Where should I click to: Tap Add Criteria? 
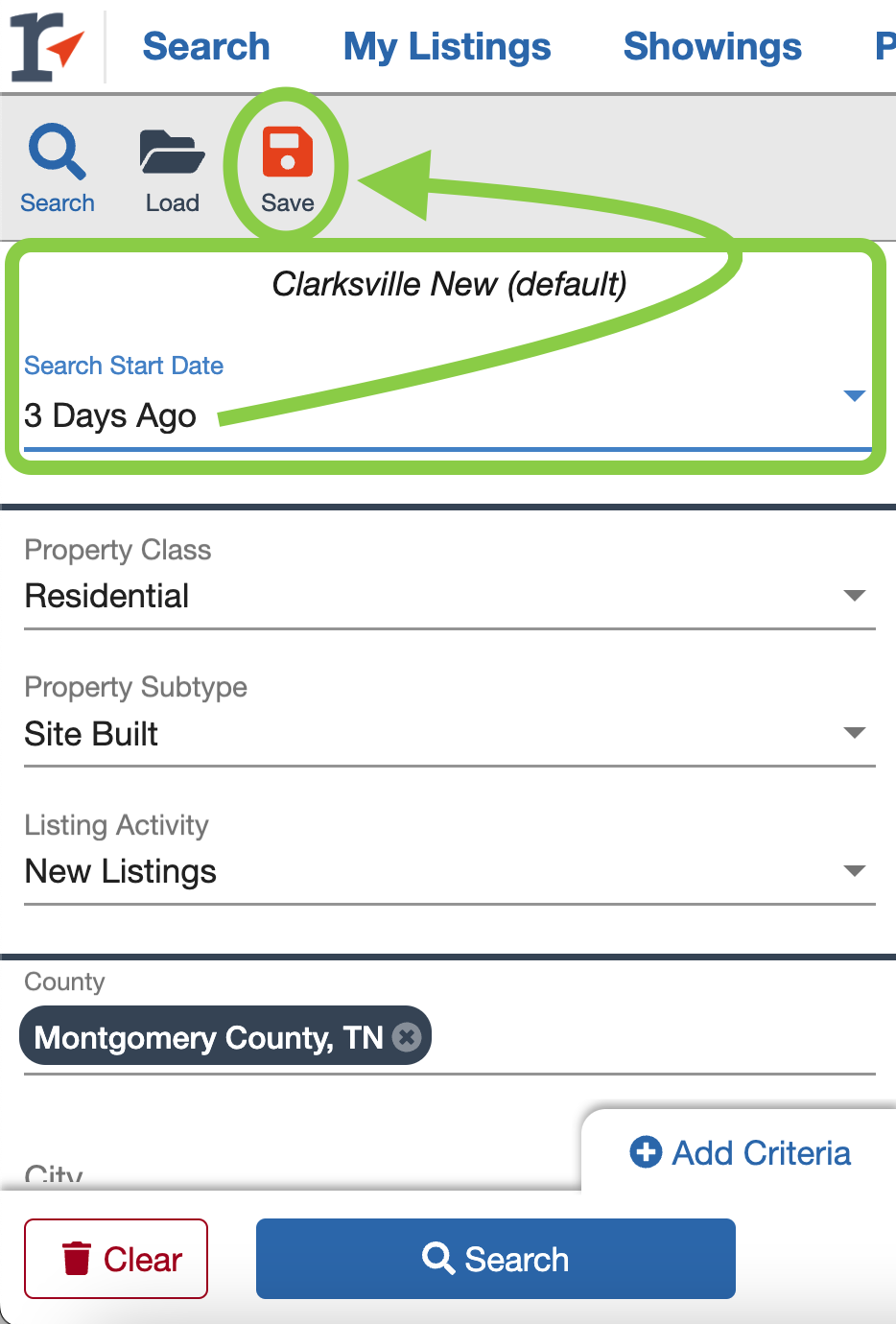pos(741,1152)
